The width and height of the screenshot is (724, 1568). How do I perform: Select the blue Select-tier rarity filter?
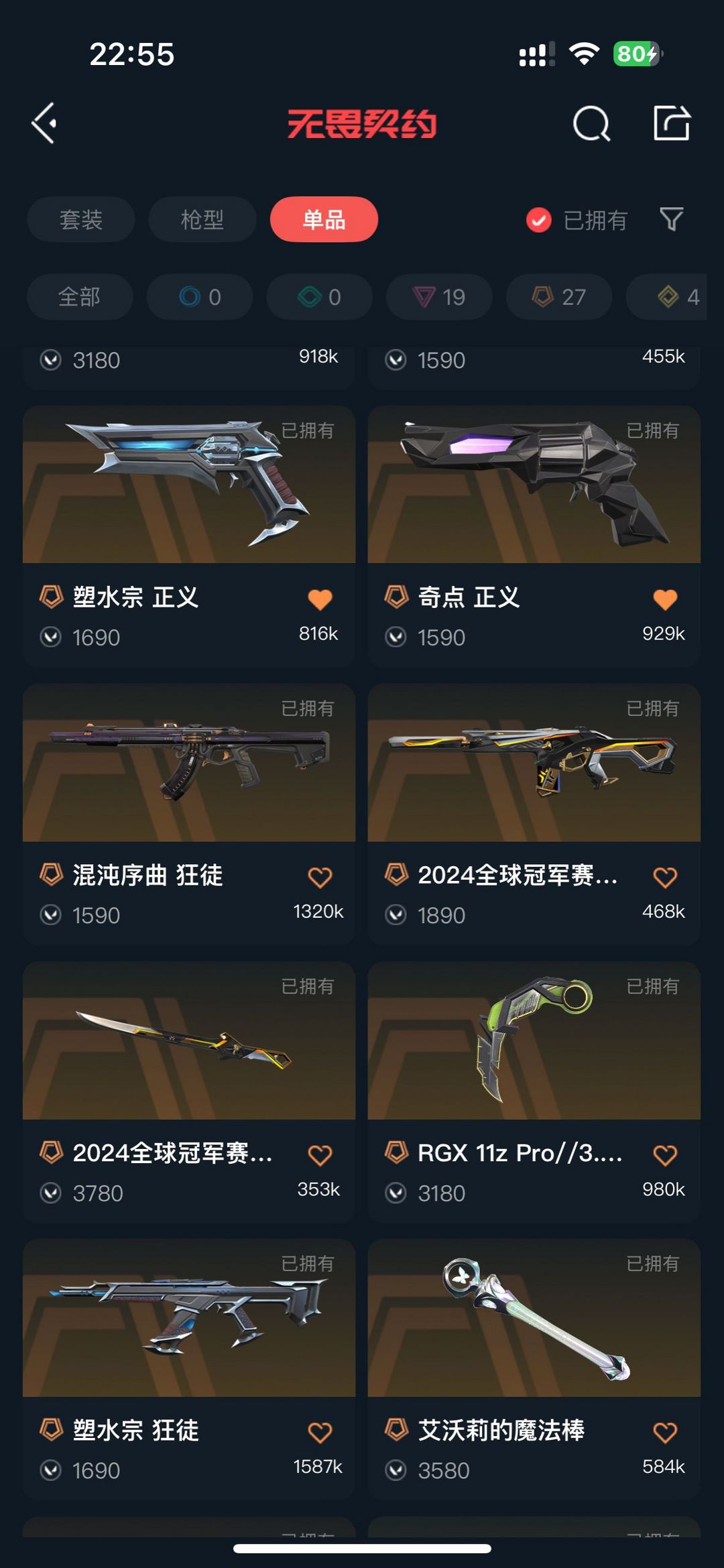pyautogui.click(x=199, y=297)
